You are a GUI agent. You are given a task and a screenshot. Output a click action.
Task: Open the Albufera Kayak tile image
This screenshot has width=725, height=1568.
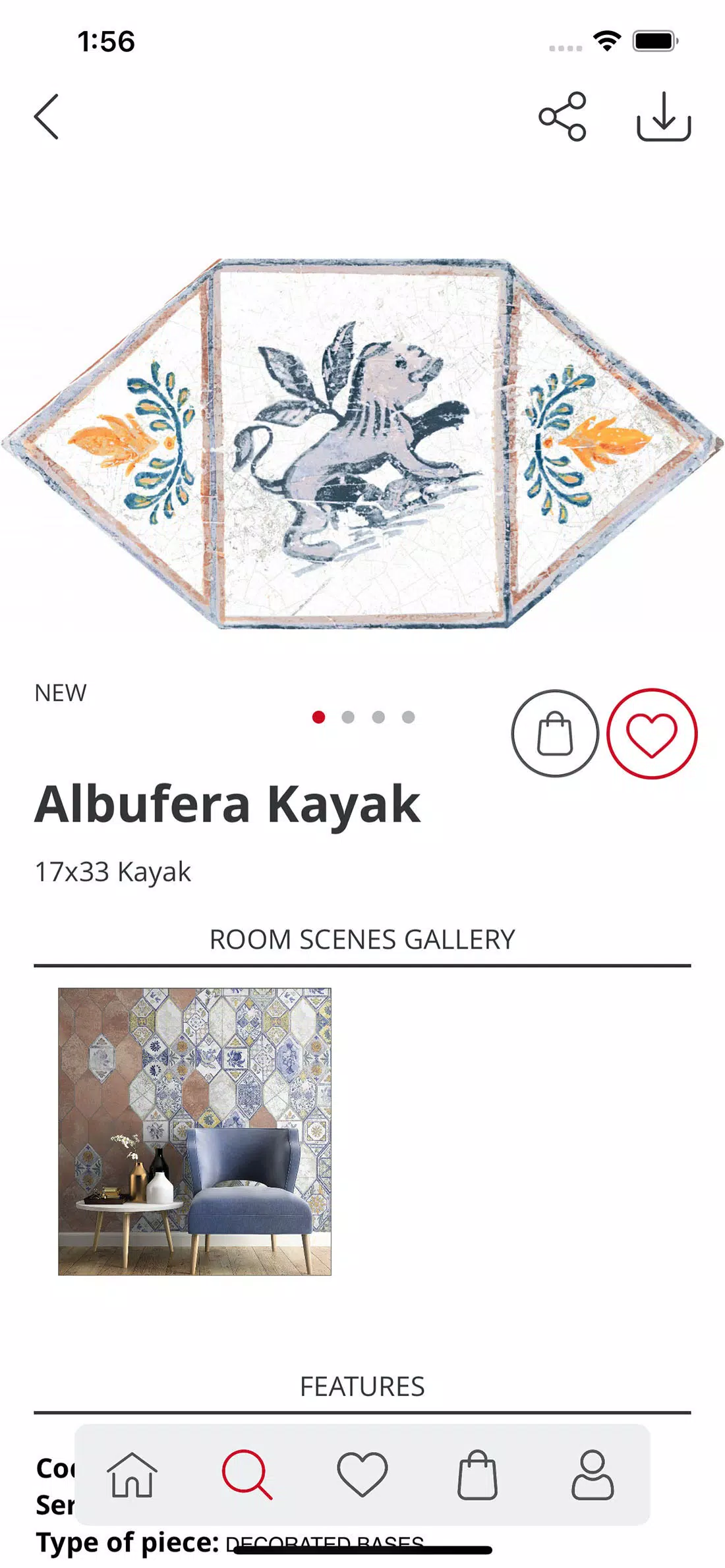point(362,443)
